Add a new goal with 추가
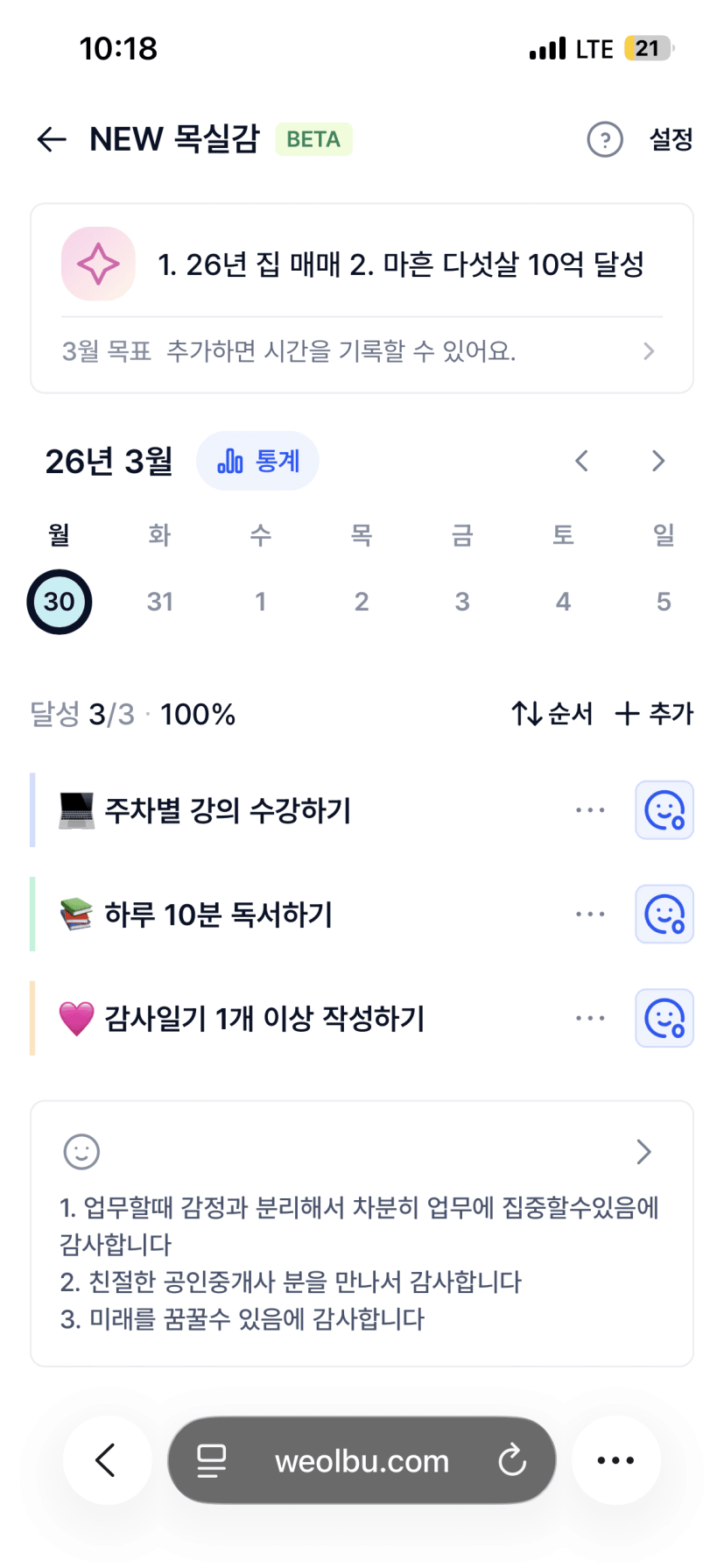This screenshot has height=1568, width=724. click(x=654, y=714)
